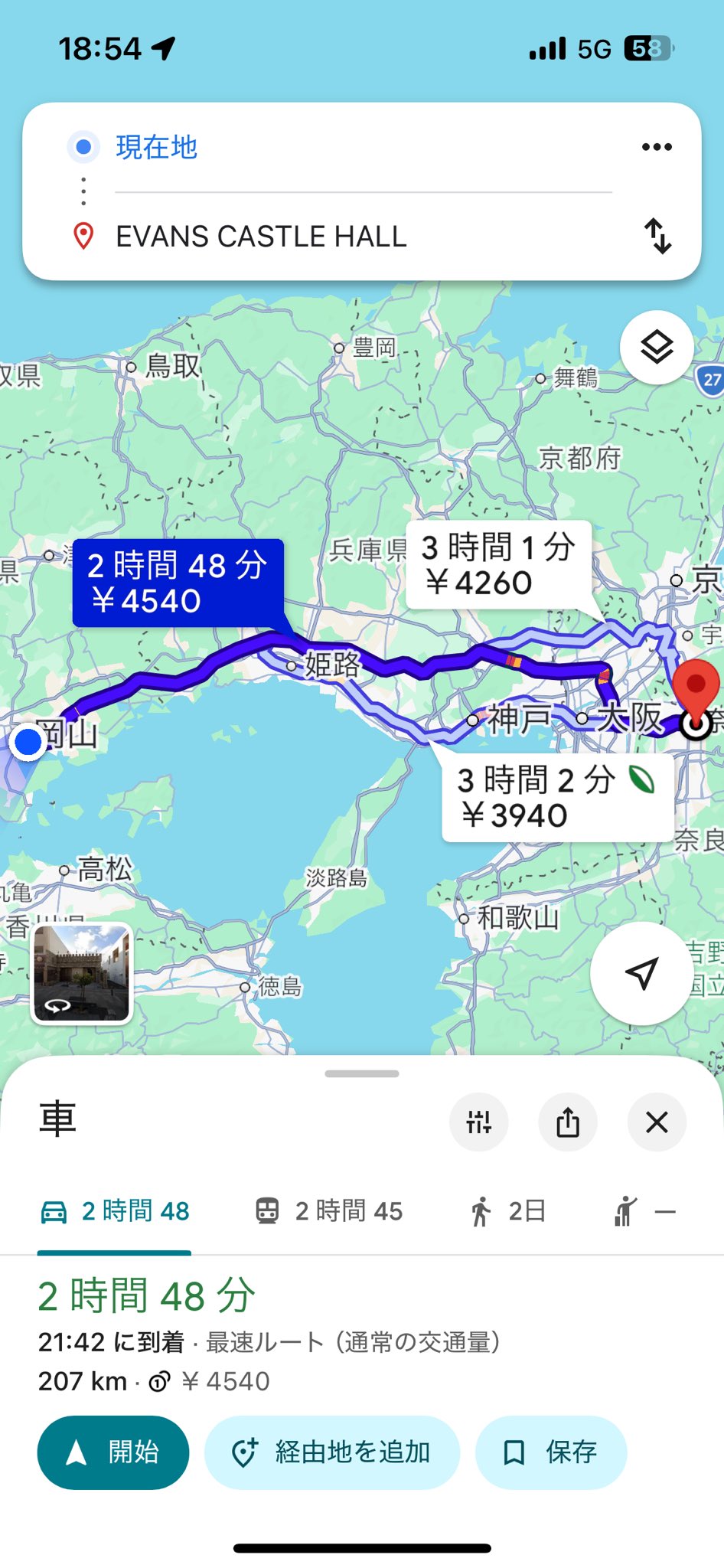Screen dimensions: 724x1568
Task: Recenter the map on current location
Action: click(641, 973)
